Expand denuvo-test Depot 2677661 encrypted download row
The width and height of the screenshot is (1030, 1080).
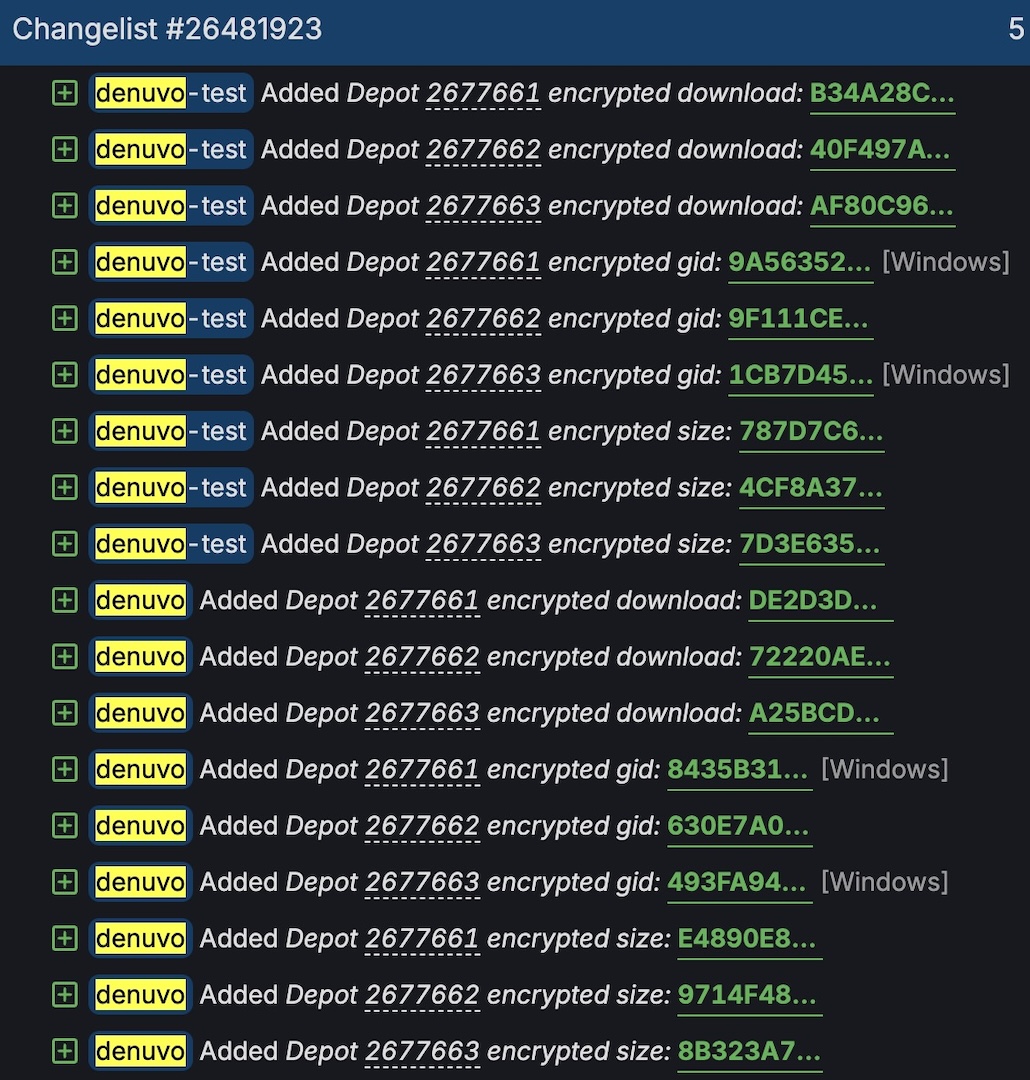click(x=64, y=94)
